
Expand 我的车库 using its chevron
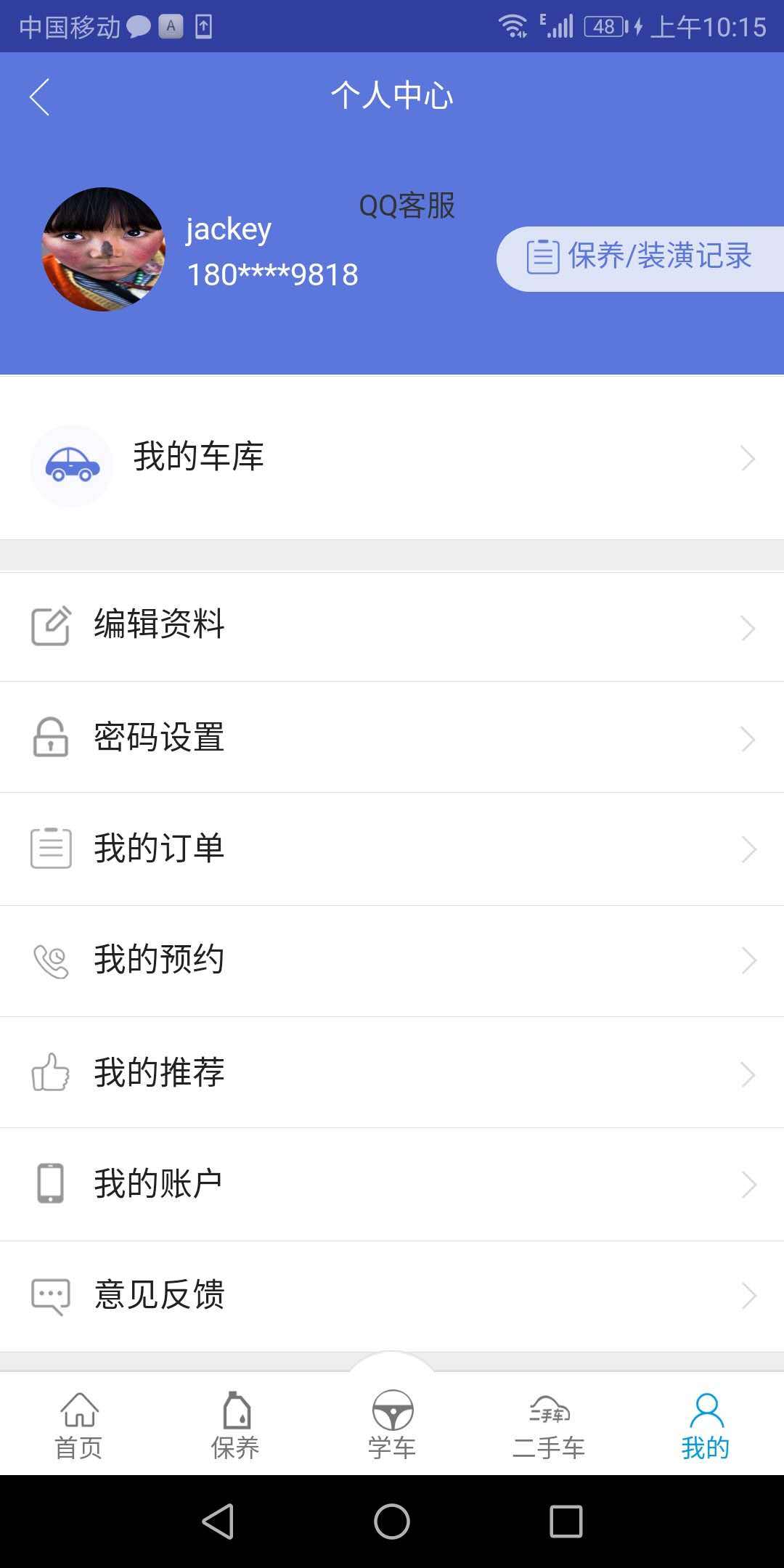coord(748,459)
